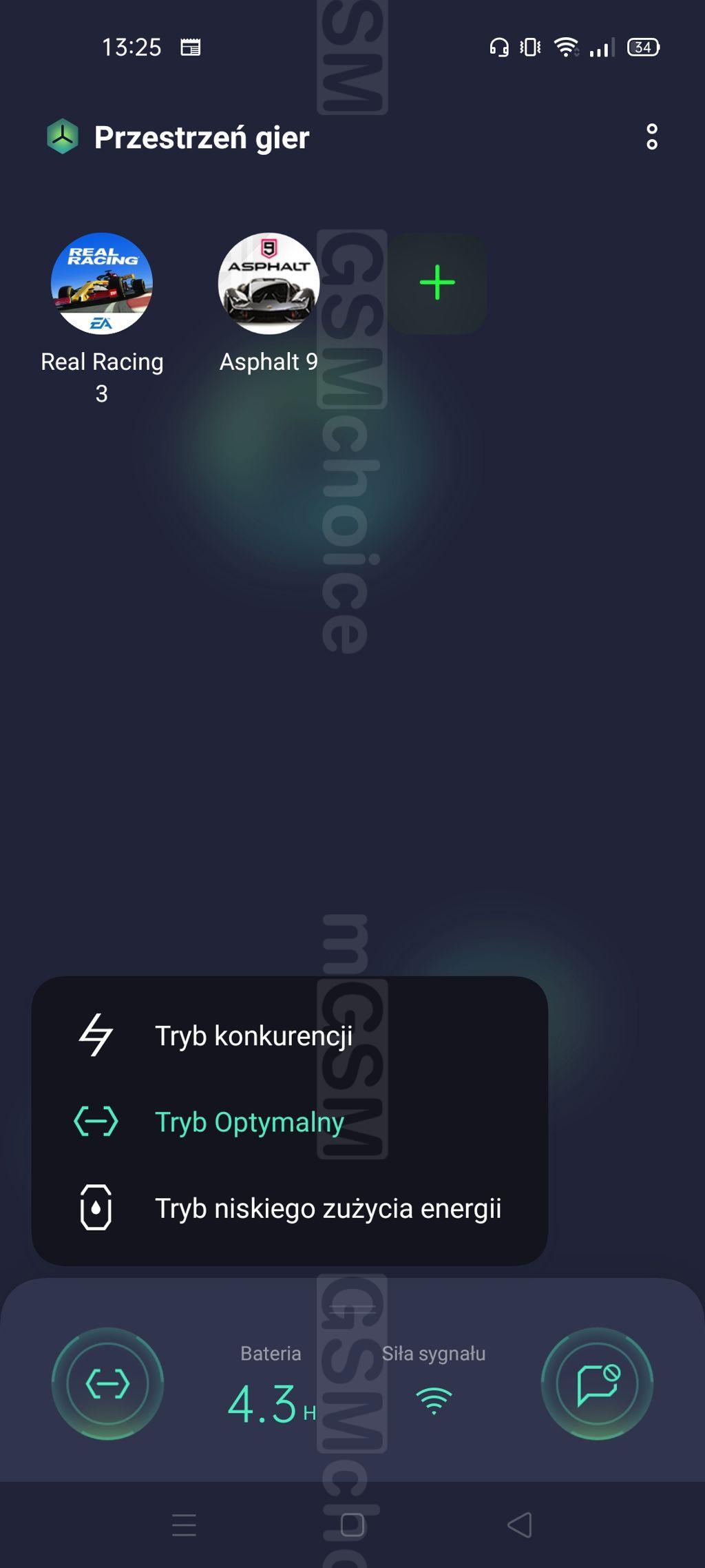Viewport: 705px width, 1568px height.
Task: Tap the performance mode round button
Action: [x=107, y=1383]
